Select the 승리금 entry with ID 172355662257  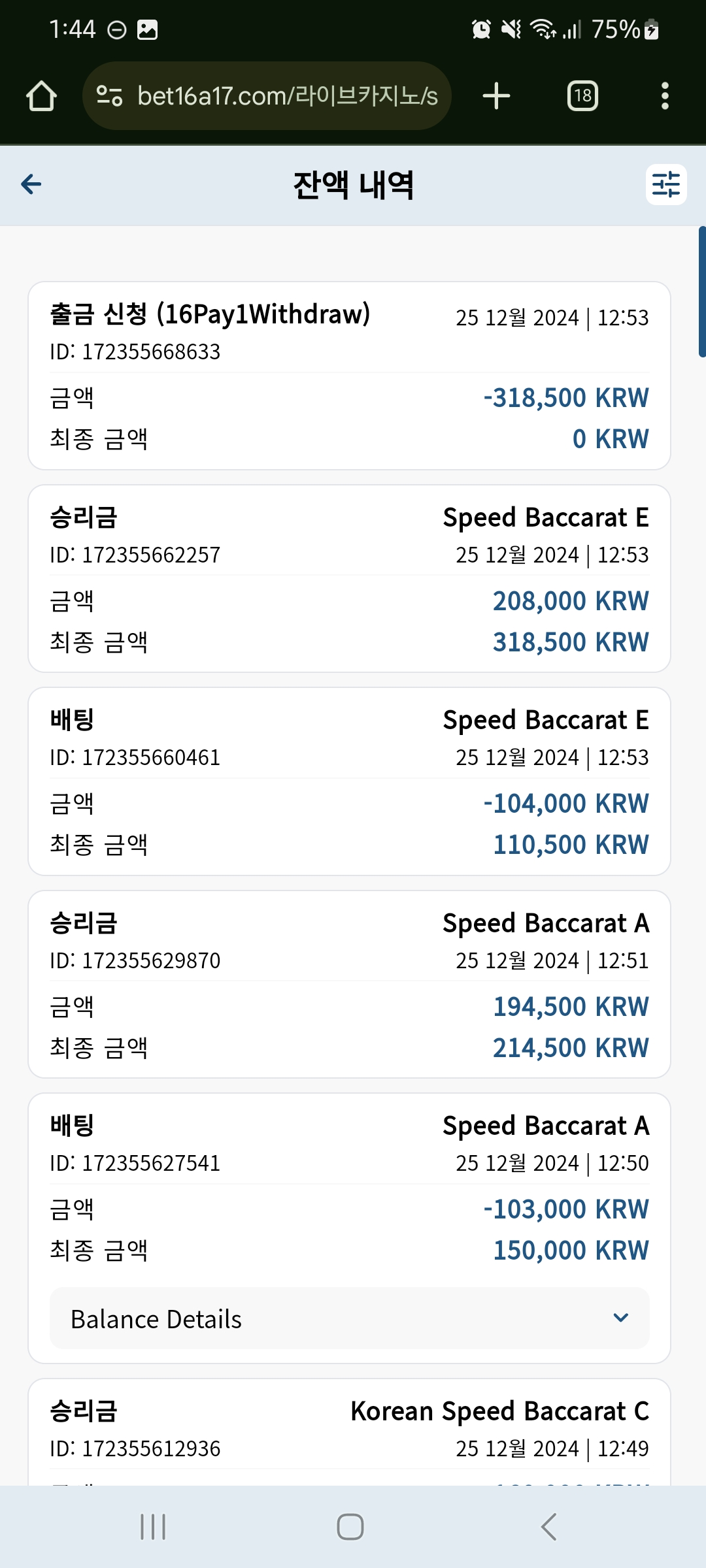350,578
